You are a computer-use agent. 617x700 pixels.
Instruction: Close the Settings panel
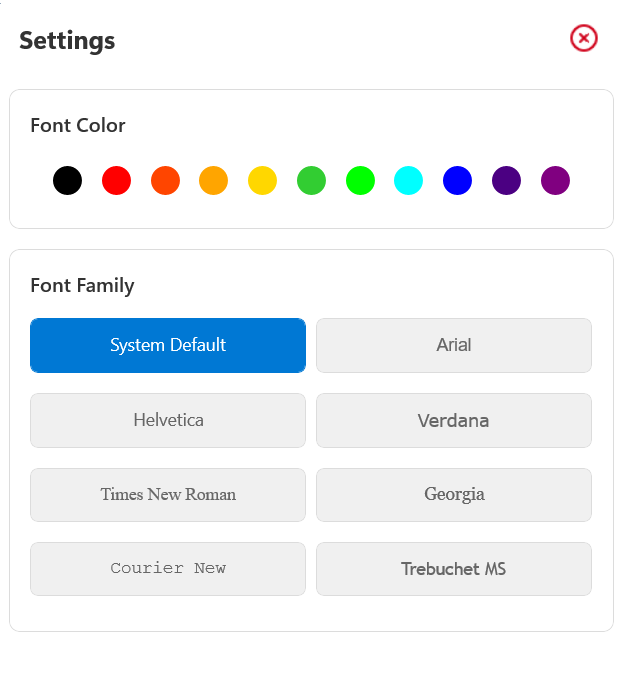tap(584, 38)
